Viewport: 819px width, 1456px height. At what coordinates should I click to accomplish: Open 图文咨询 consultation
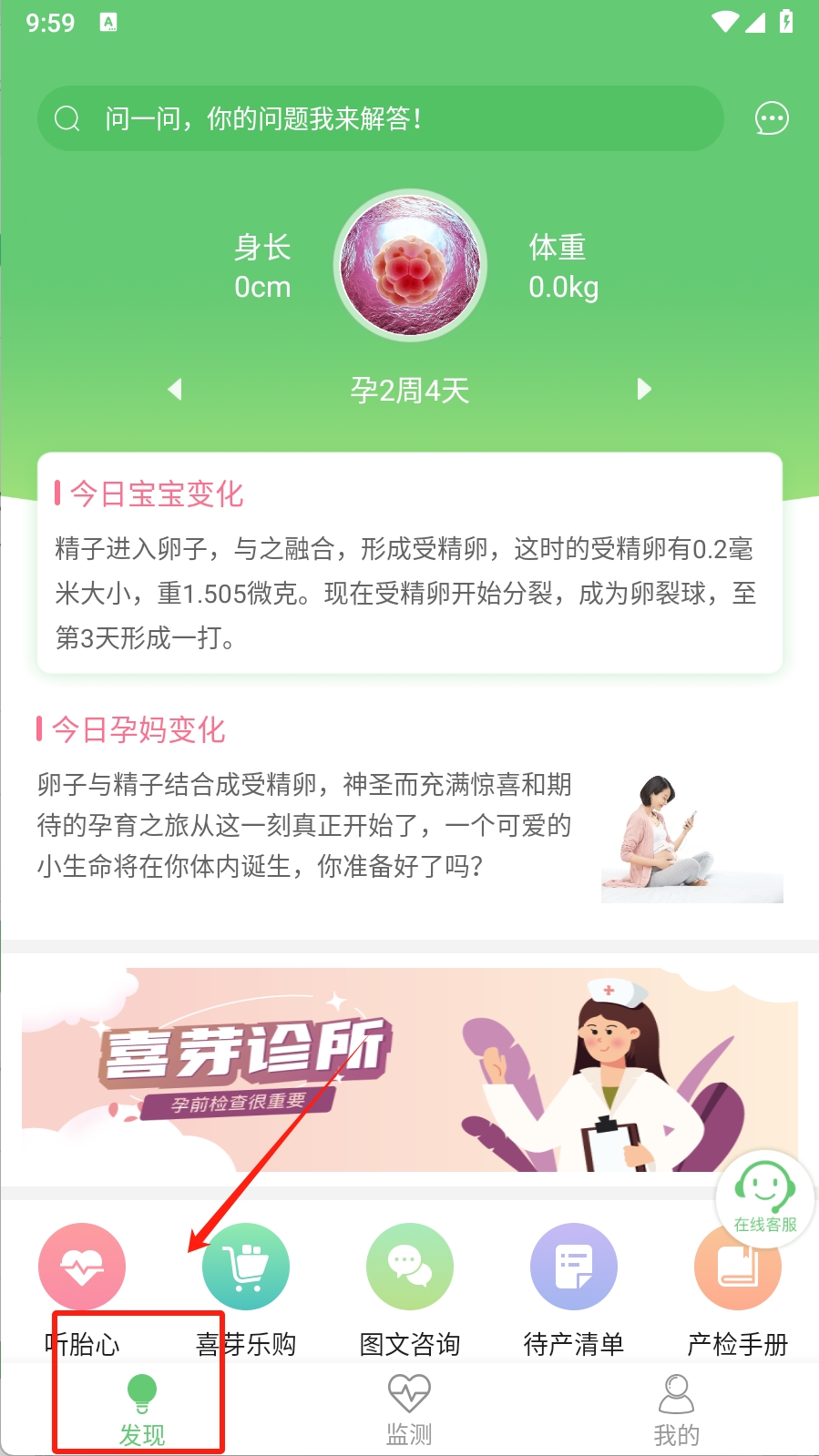[410, 1267]
